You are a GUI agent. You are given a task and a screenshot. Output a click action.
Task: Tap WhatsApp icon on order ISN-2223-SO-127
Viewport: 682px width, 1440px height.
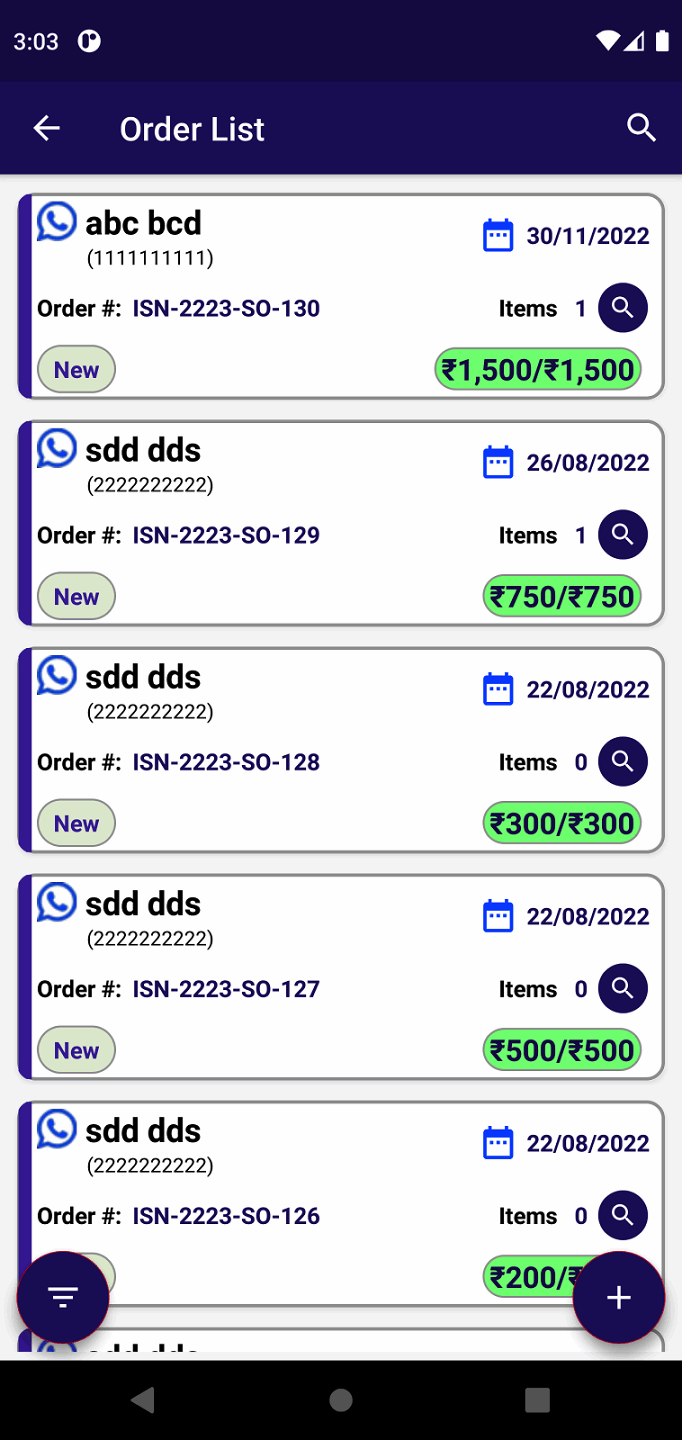point(57,903)
